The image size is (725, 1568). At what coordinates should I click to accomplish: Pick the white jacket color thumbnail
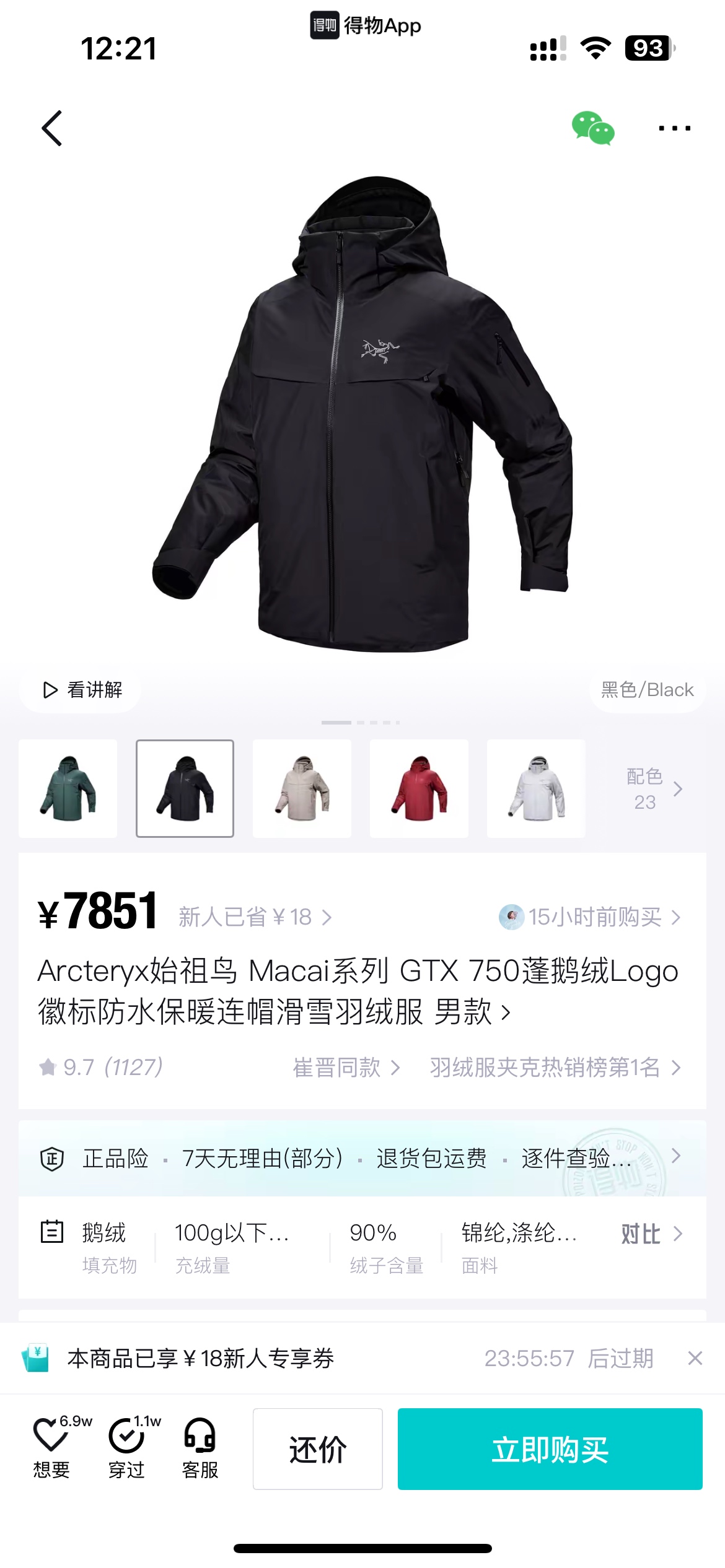[536, 788]
